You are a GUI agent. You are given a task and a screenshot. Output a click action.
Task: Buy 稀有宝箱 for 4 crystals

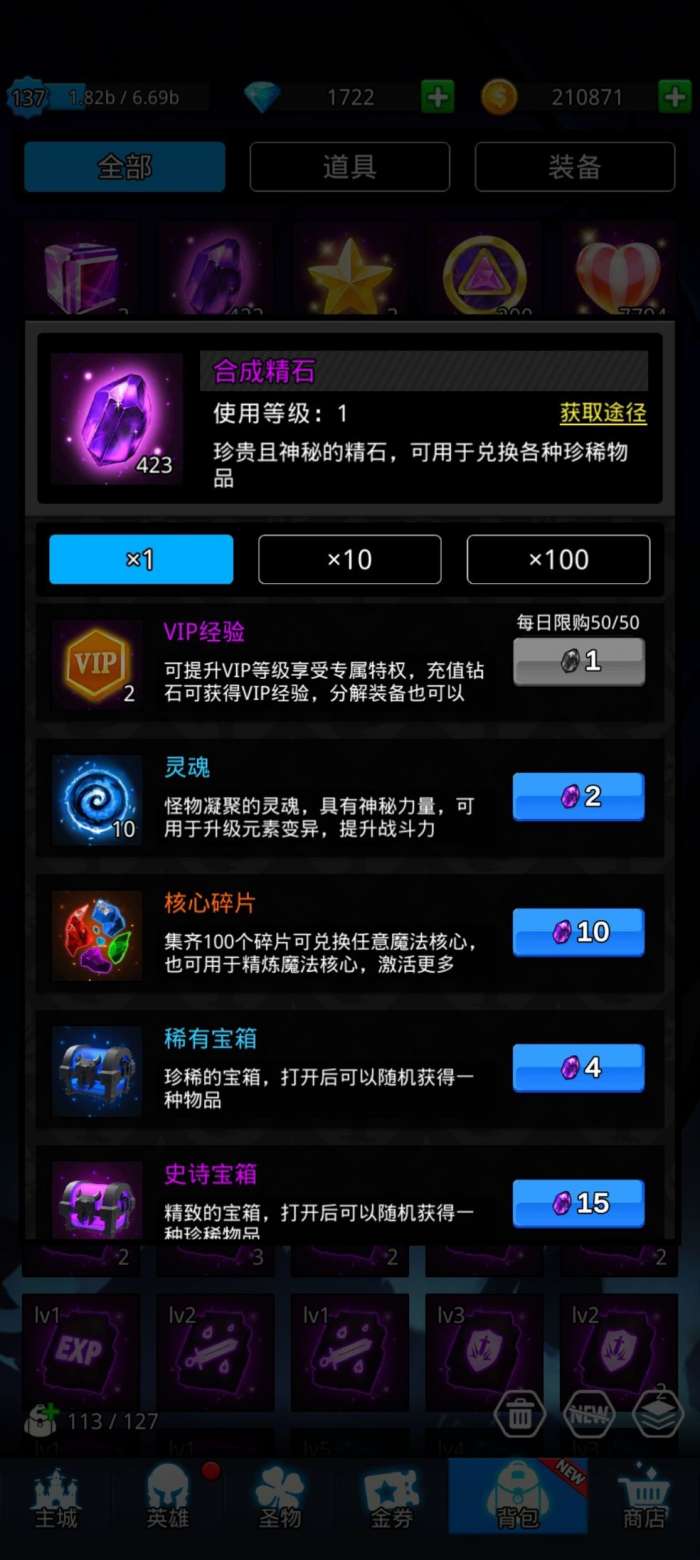pyautogui.click(x=578, y=1068)
